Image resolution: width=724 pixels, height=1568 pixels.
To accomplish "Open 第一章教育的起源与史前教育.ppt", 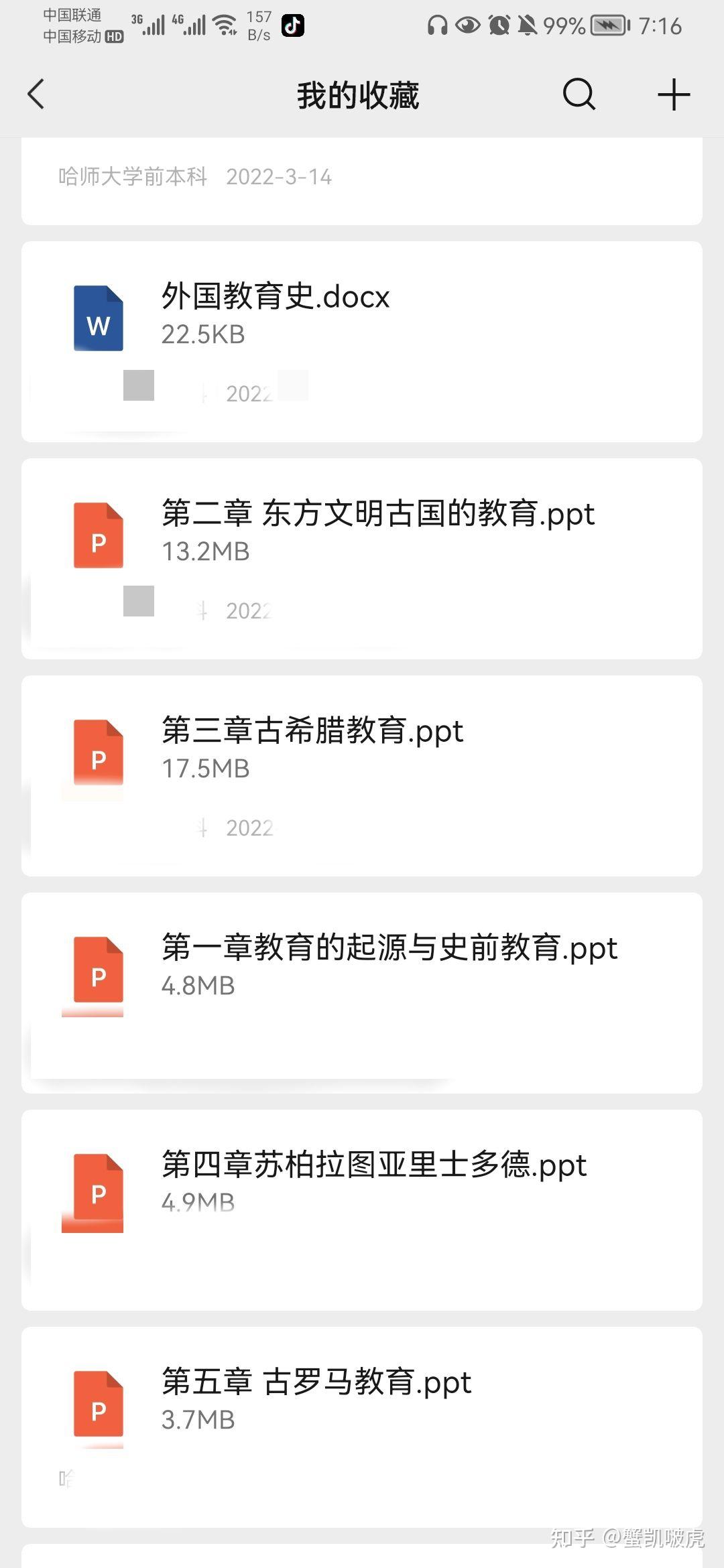I will pyautogui.click(x=362, y=993).
